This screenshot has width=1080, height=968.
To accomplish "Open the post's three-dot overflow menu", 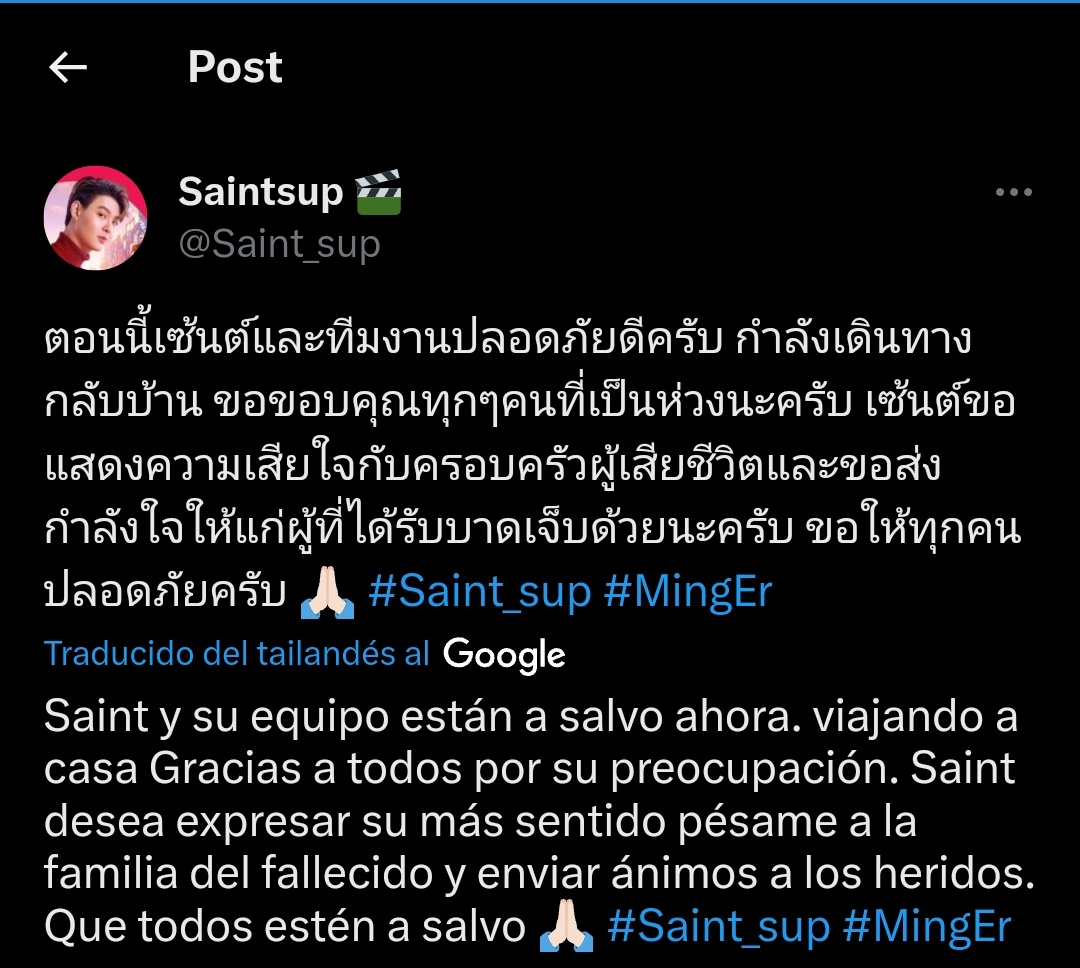I will [x=1013, y=193].
